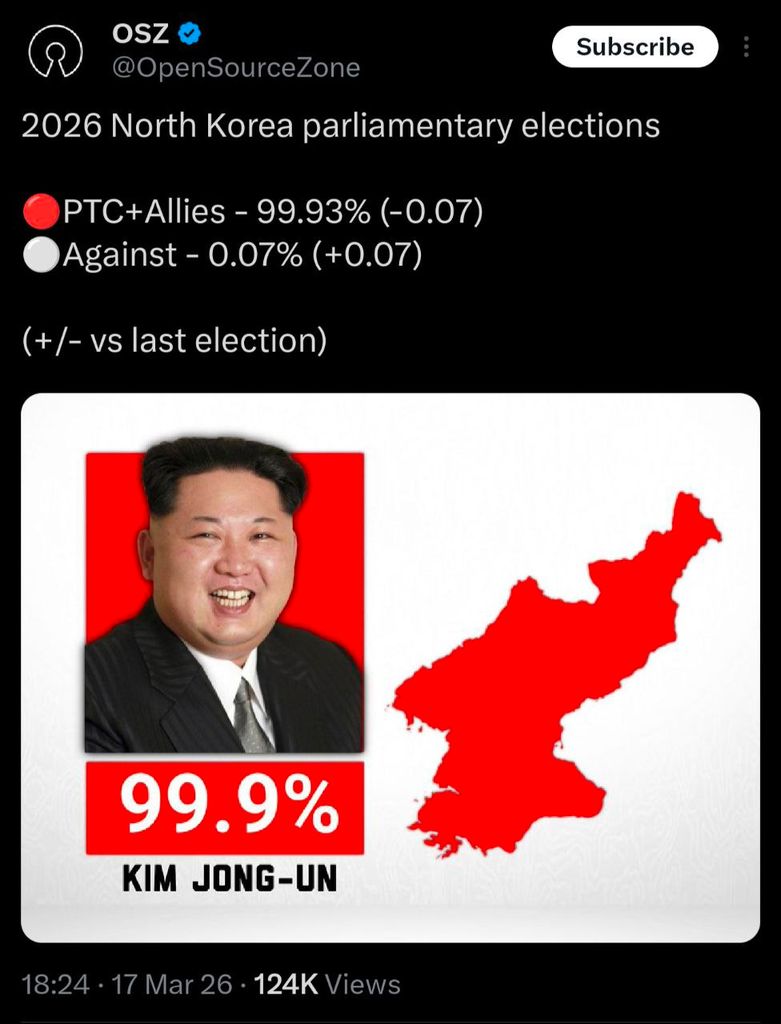
Task: Open the OSZ profile avatar
Action: pyautogui.click(x=56, y=51)
